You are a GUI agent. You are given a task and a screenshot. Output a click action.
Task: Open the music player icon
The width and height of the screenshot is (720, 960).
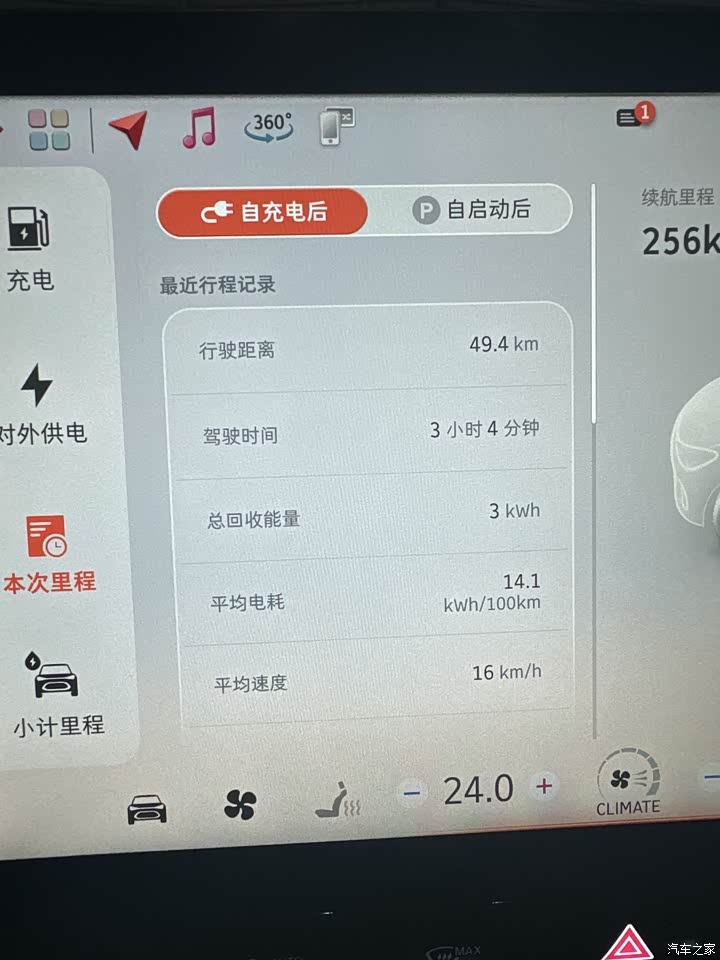click(x=199, y=128)
